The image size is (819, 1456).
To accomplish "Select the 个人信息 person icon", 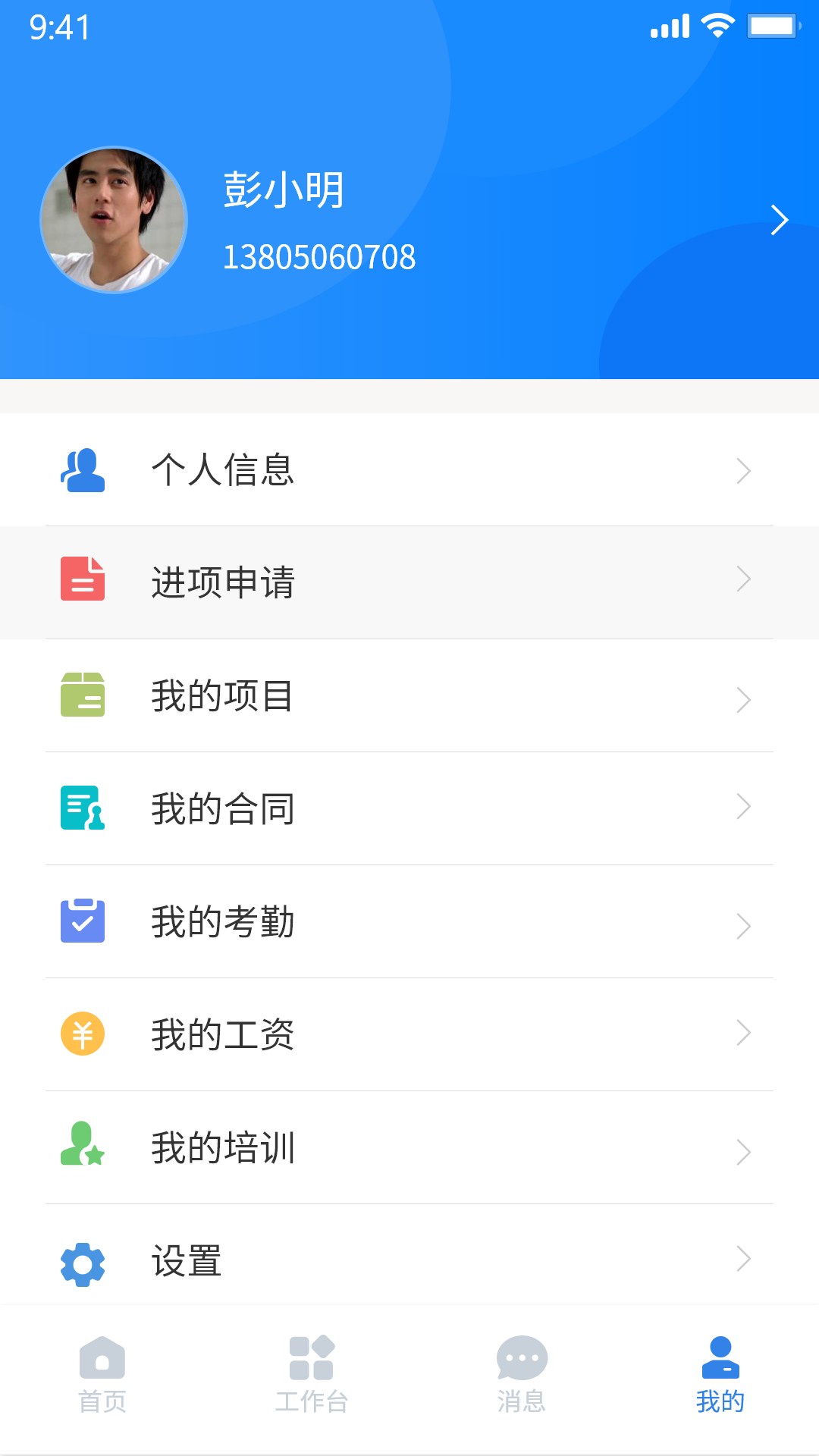I will pos(82,470).
